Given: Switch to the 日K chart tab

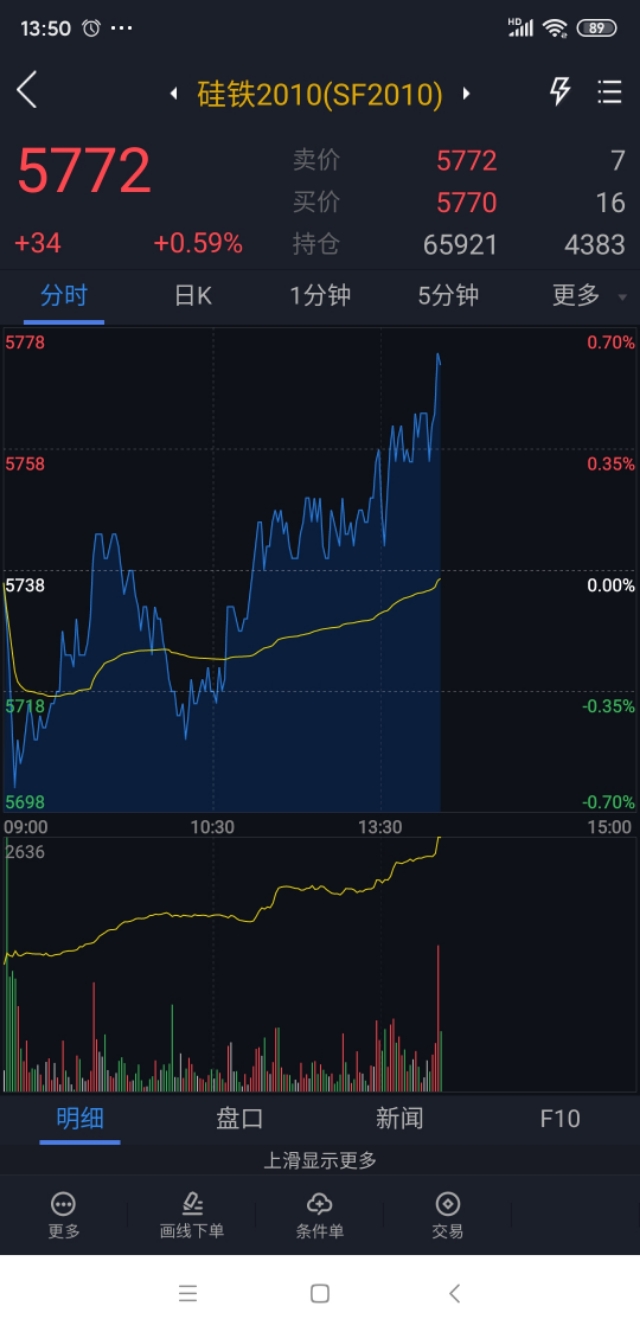Looking at the screenshot, I should click(x=192, y=296).
